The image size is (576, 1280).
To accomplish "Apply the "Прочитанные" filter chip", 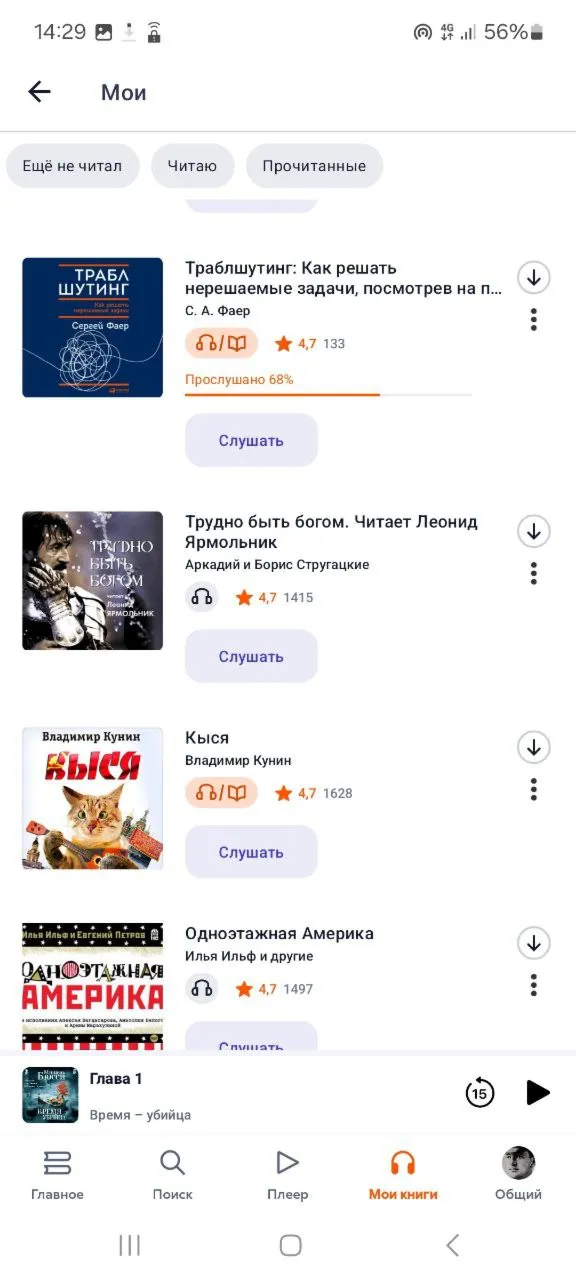I will click(314, 166).
